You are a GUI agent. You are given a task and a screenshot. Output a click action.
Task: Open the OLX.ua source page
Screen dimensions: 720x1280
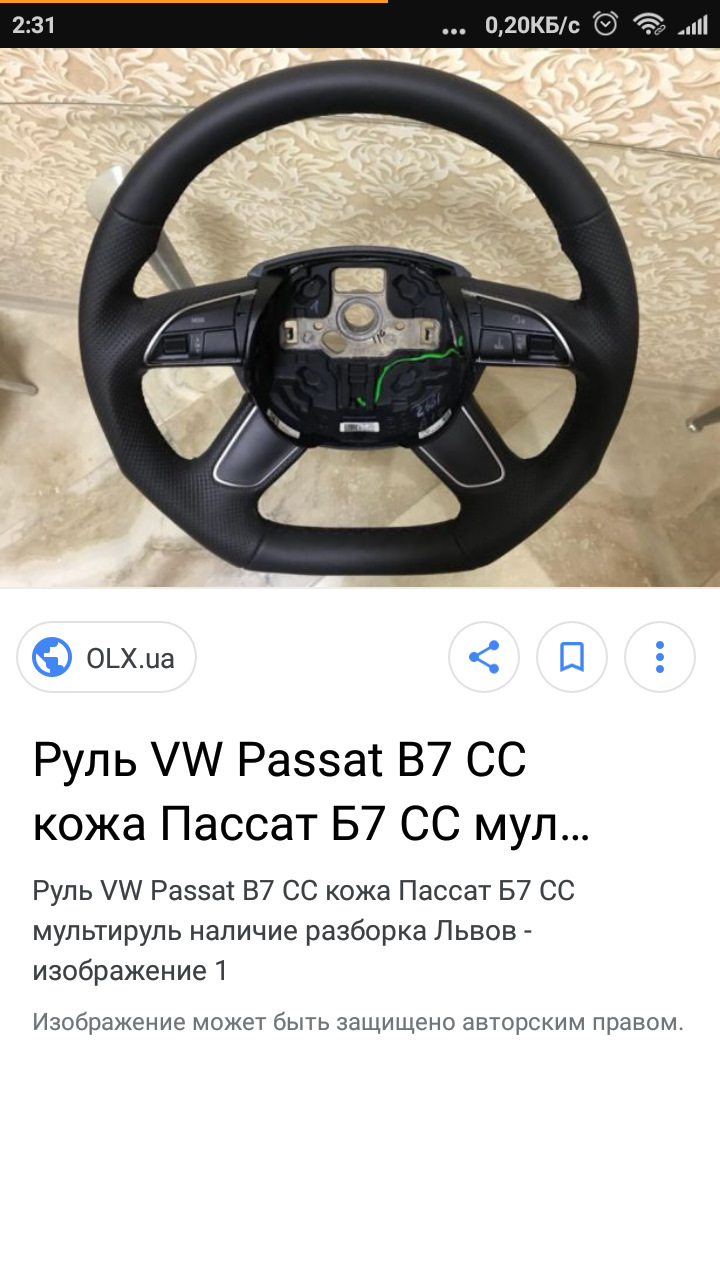[x=106, y=657]
